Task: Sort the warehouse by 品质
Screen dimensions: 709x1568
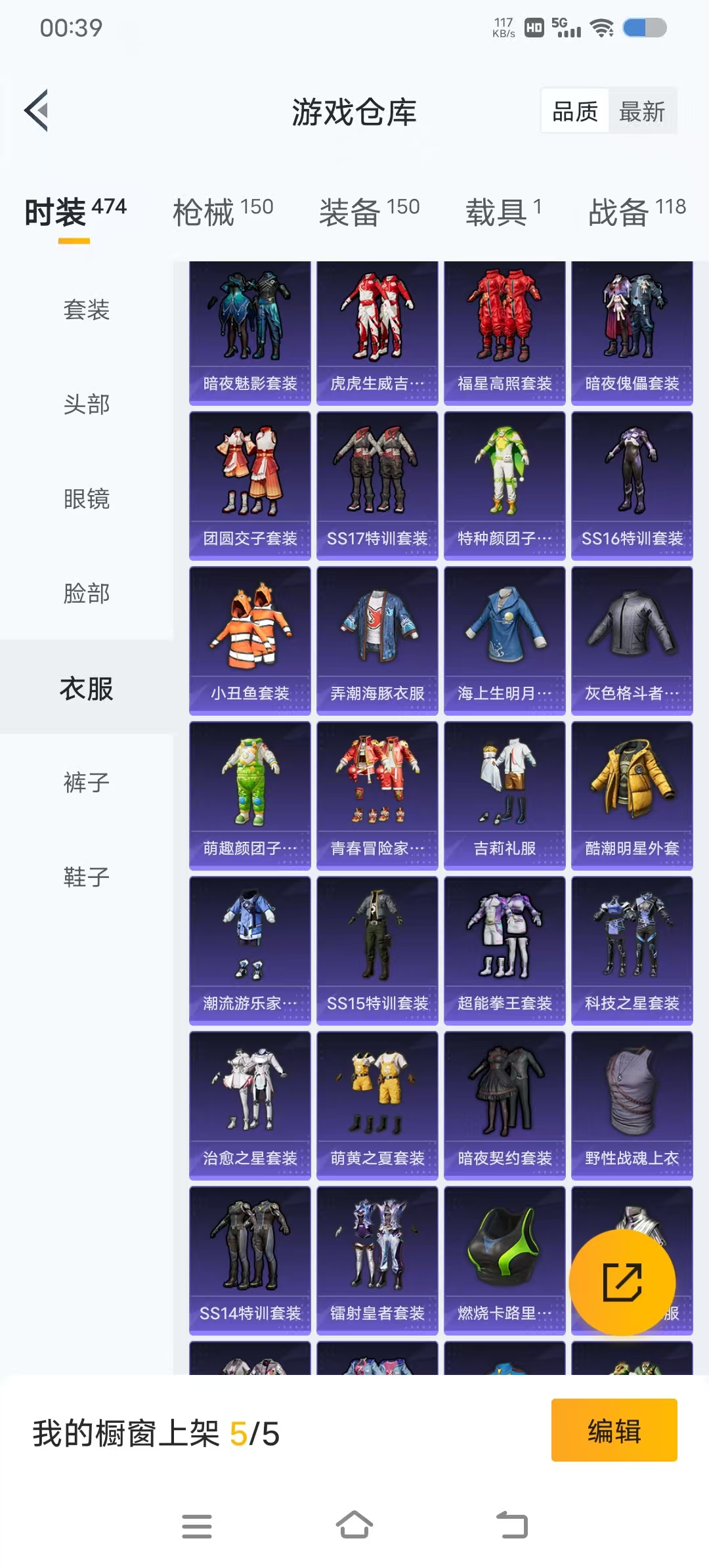Action: point(575,112)
